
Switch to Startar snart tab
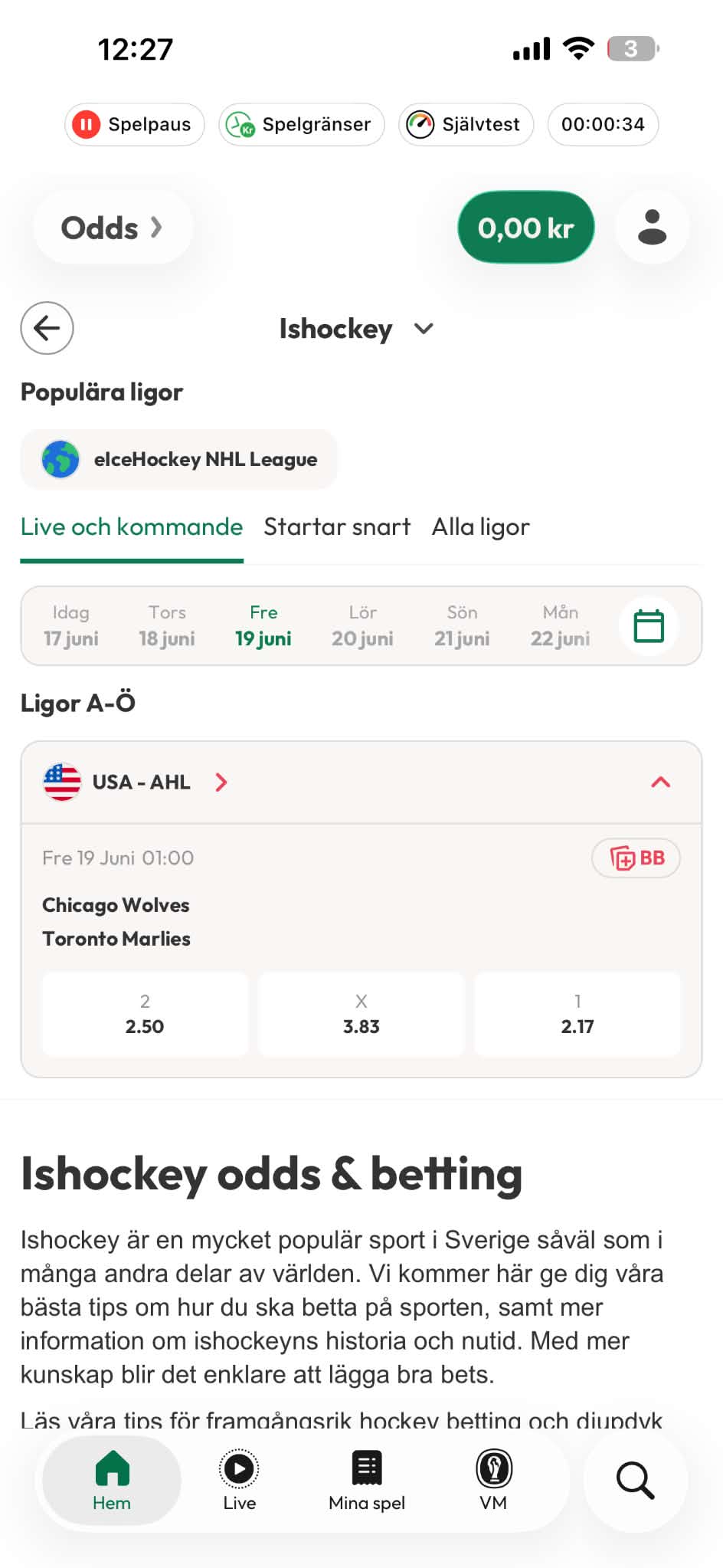(337, 526)
